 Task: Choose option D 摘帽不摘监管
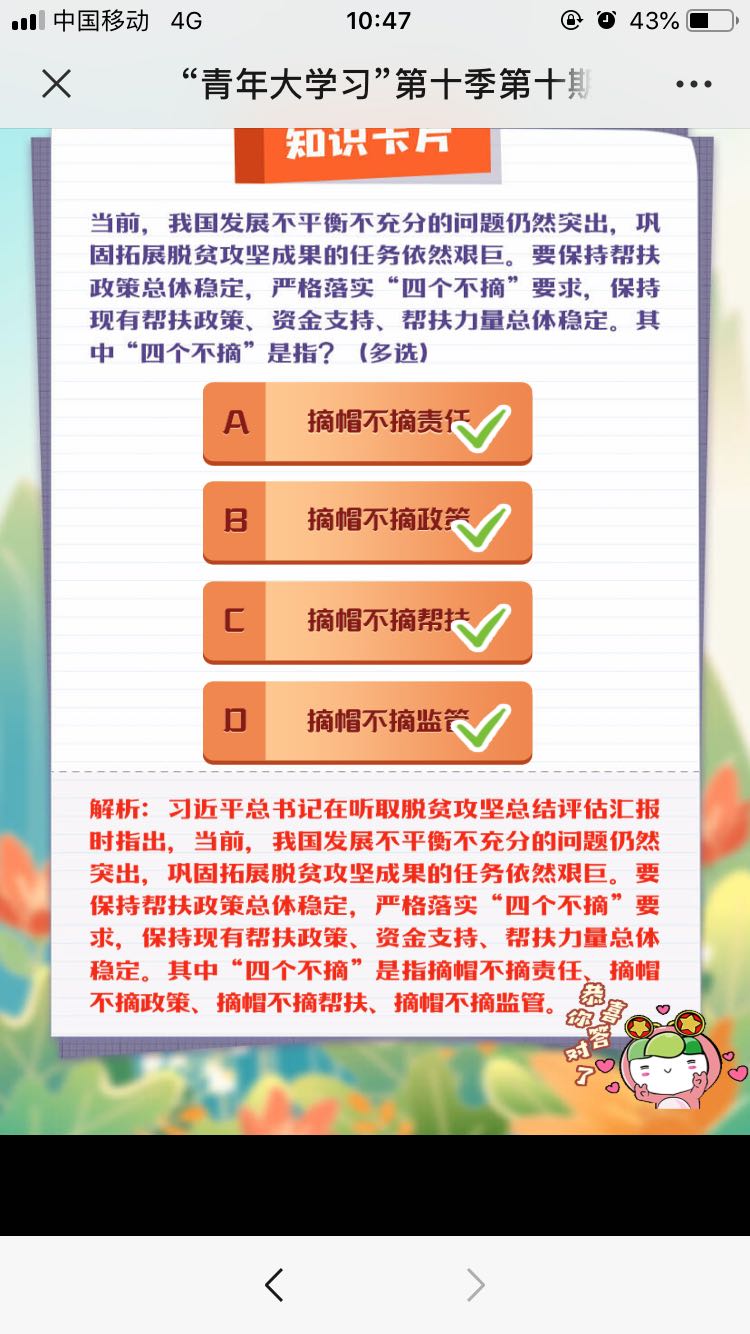point(367,721)
